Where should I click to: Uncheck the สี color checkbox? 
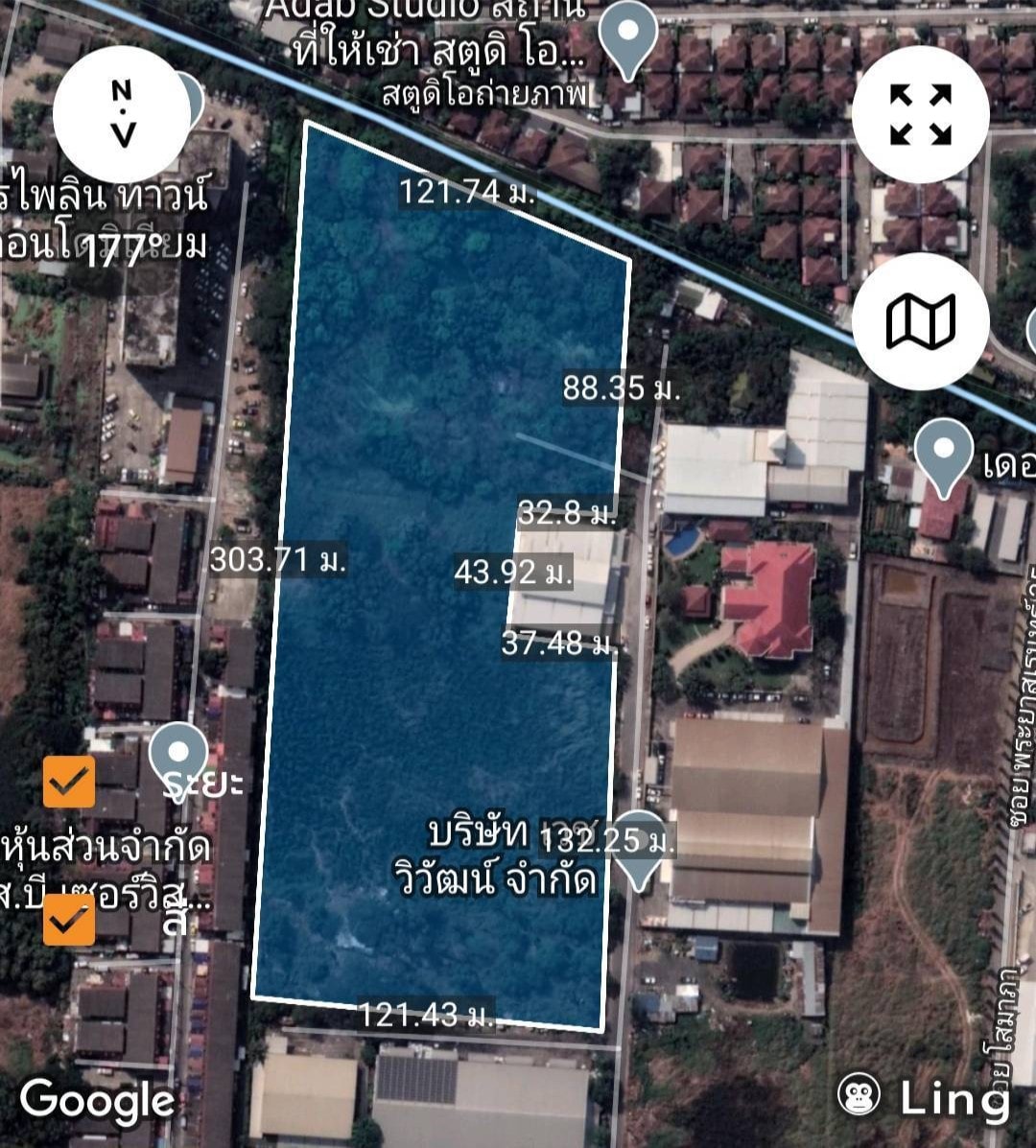coord(69,921)
